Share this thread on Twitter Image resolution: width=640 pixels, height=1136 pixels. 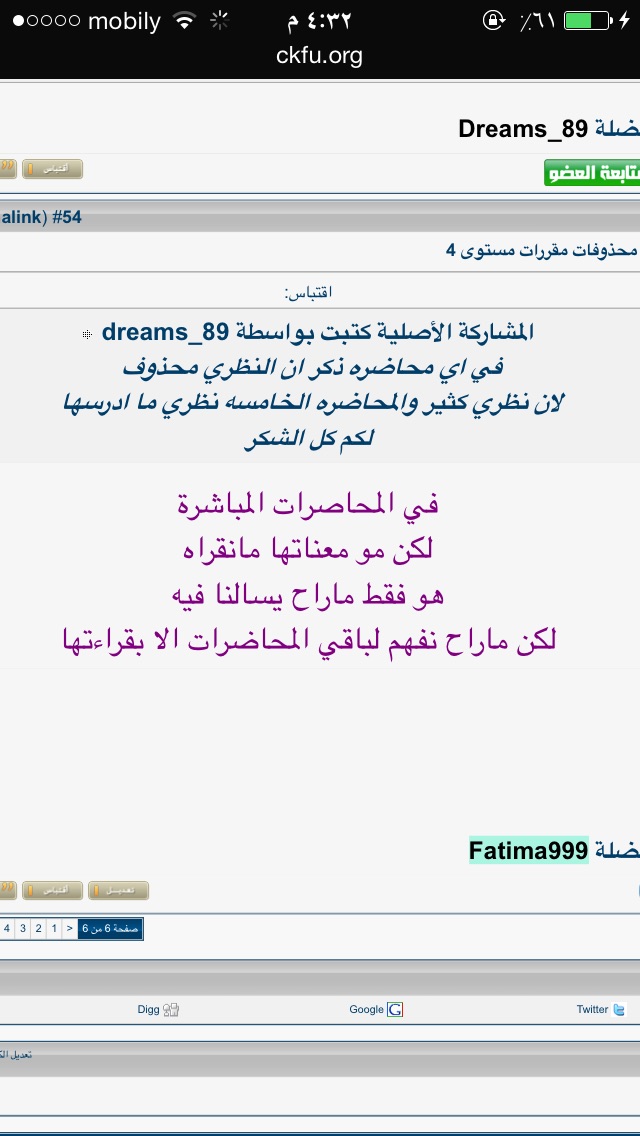tap(601, 1009)
